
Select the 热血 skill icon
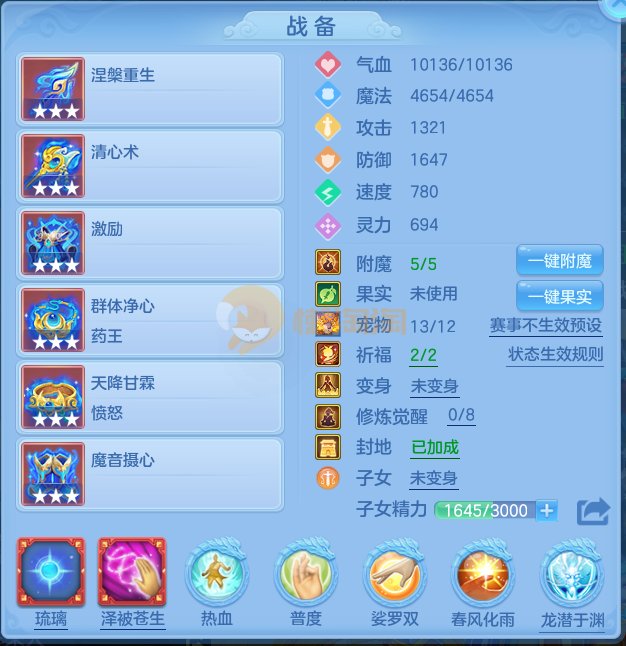pos(218,573)
